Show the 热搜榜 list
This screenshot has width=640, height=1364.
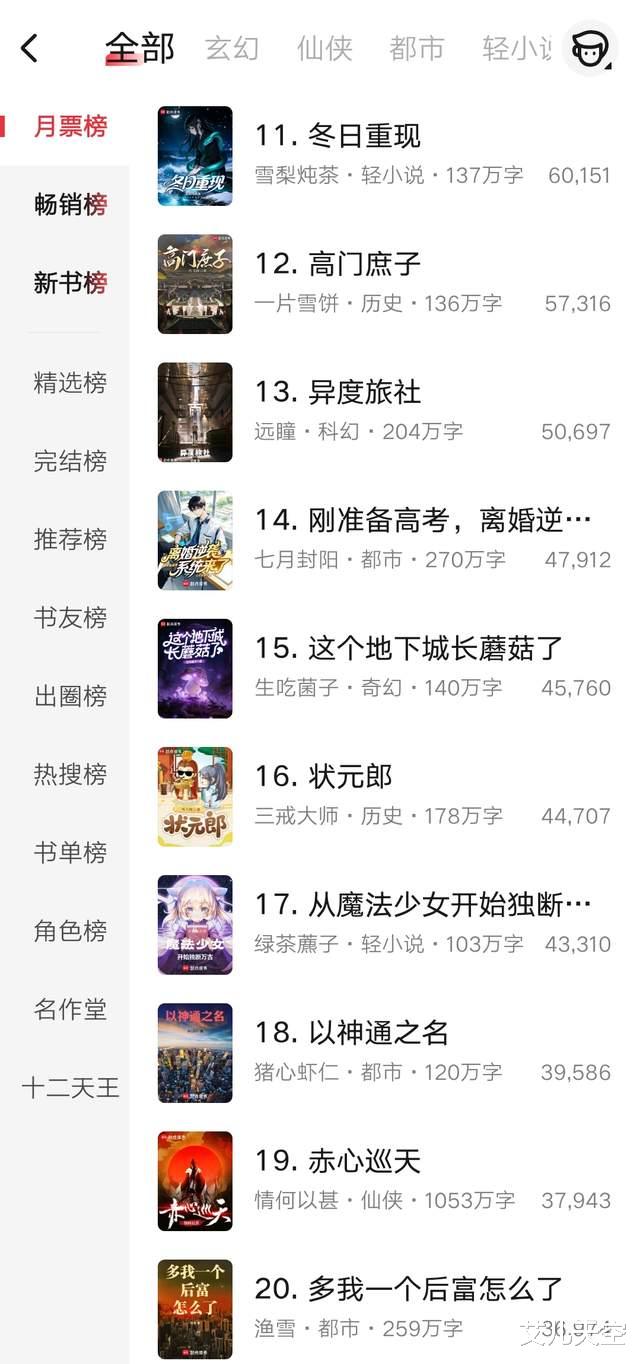tap(70, 774)
